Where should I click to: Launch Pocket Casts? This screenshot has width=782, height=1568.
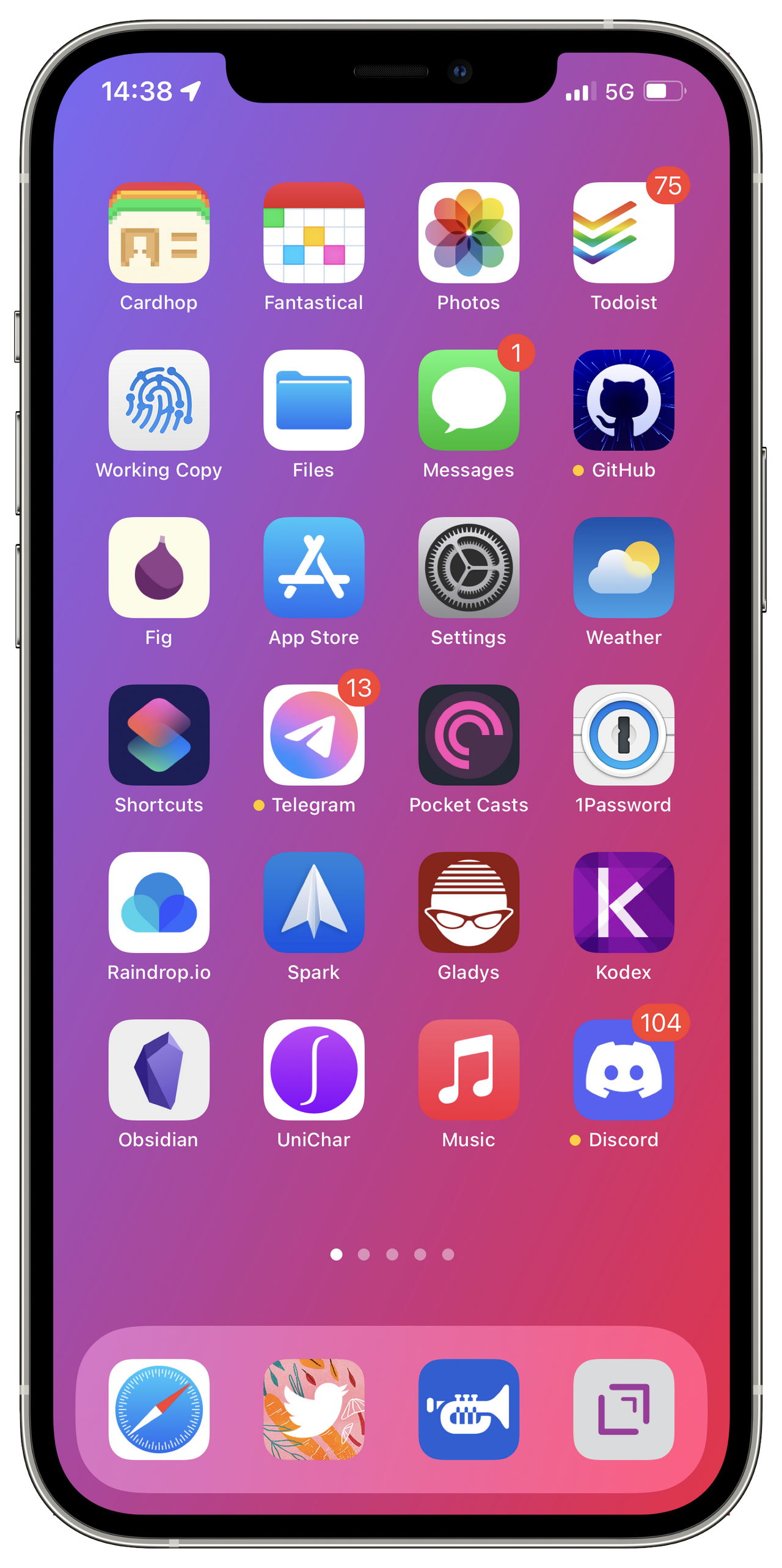[x=469, y=735]
